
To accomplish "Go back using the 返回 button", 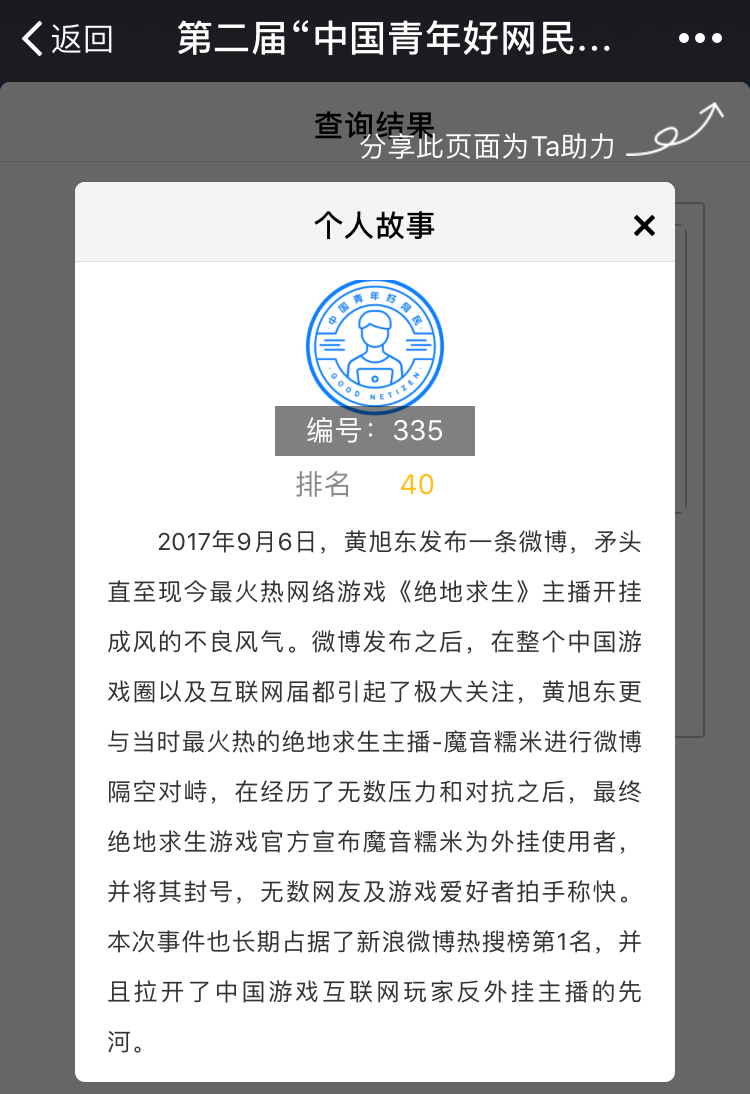I will (66, 39).
